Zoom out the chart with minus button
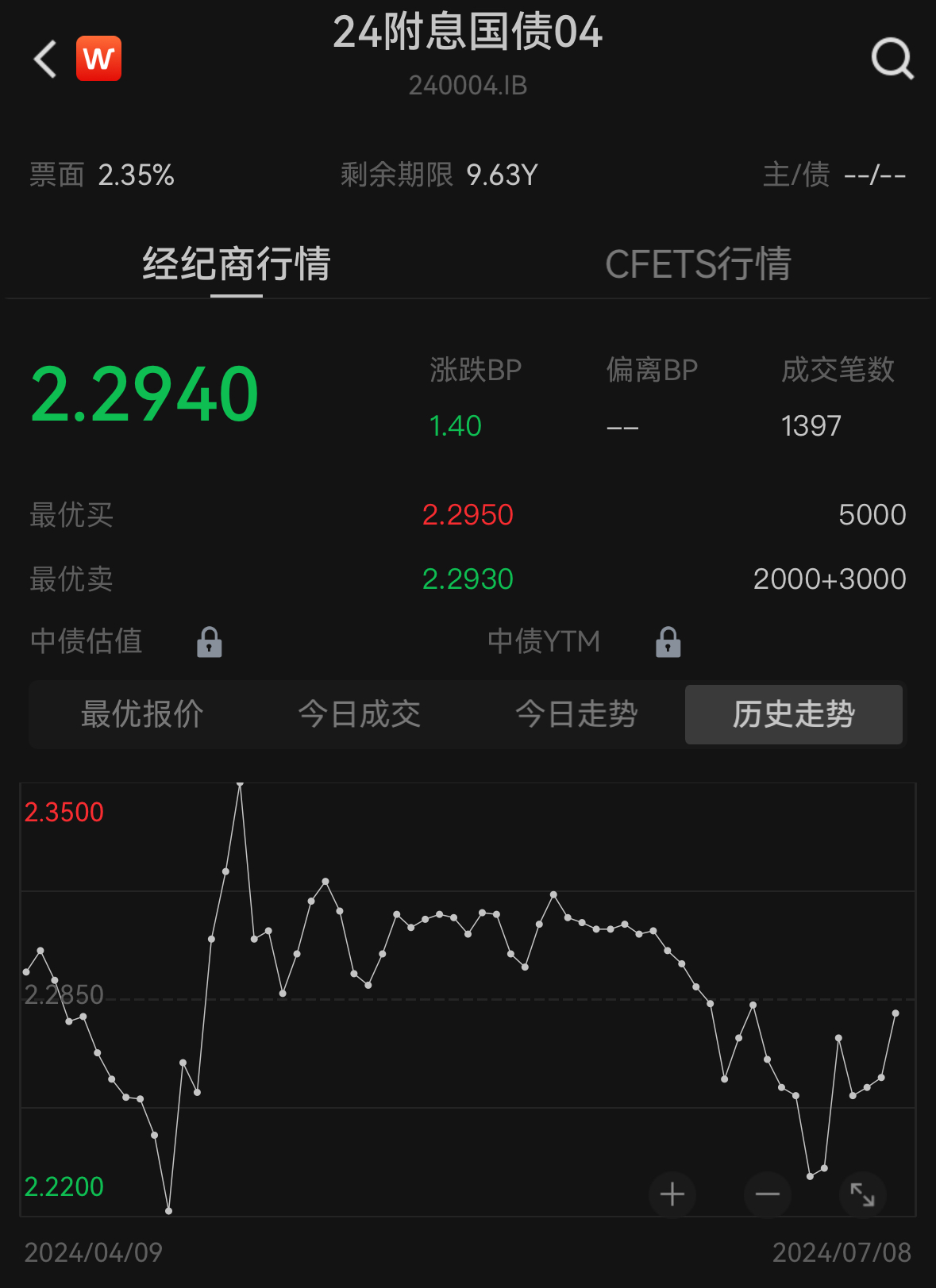936x1288 pixels. 768,1194
